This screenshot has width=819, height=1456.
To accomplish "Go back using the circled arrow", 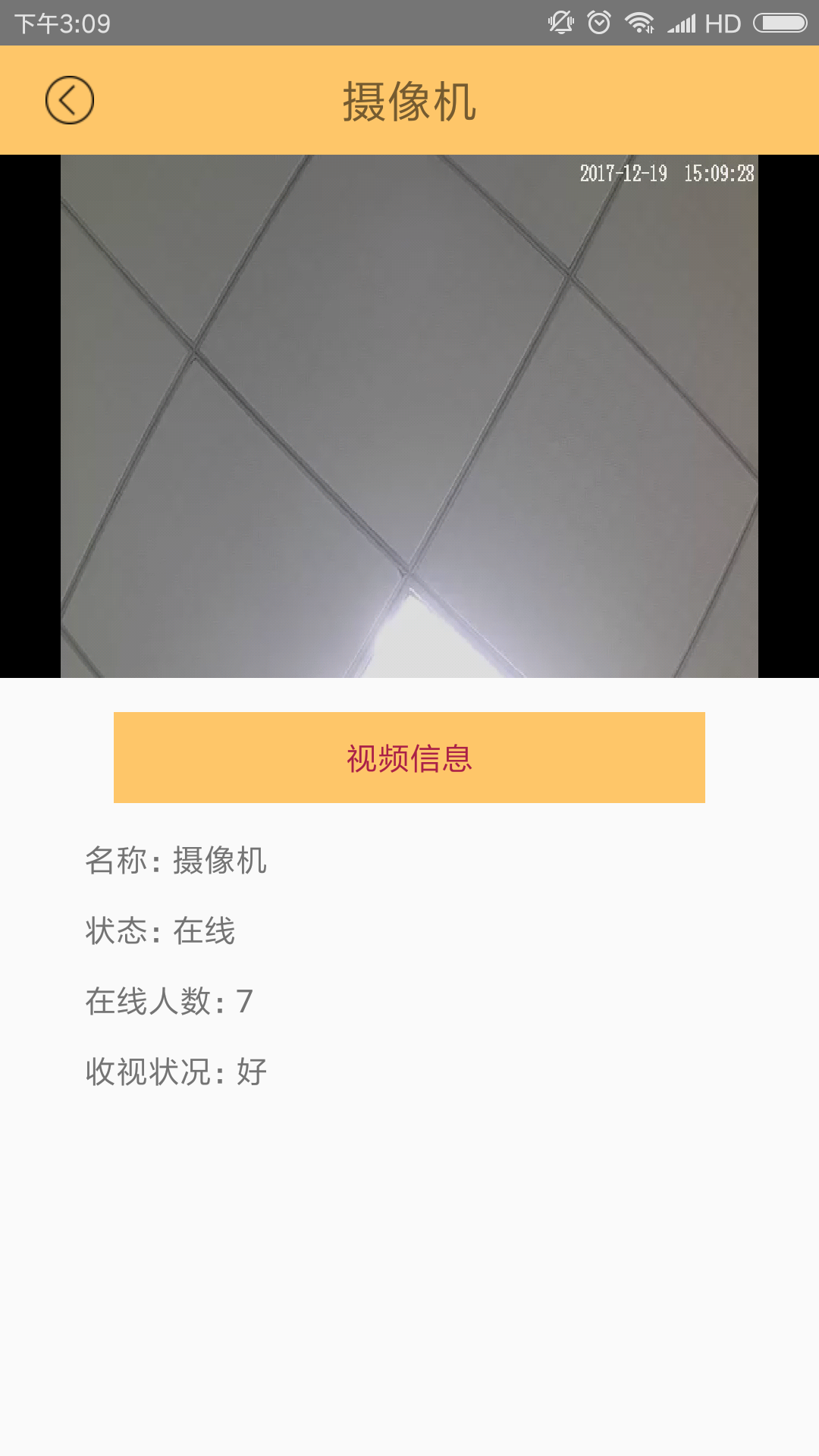I will click(x=69, y=100).
